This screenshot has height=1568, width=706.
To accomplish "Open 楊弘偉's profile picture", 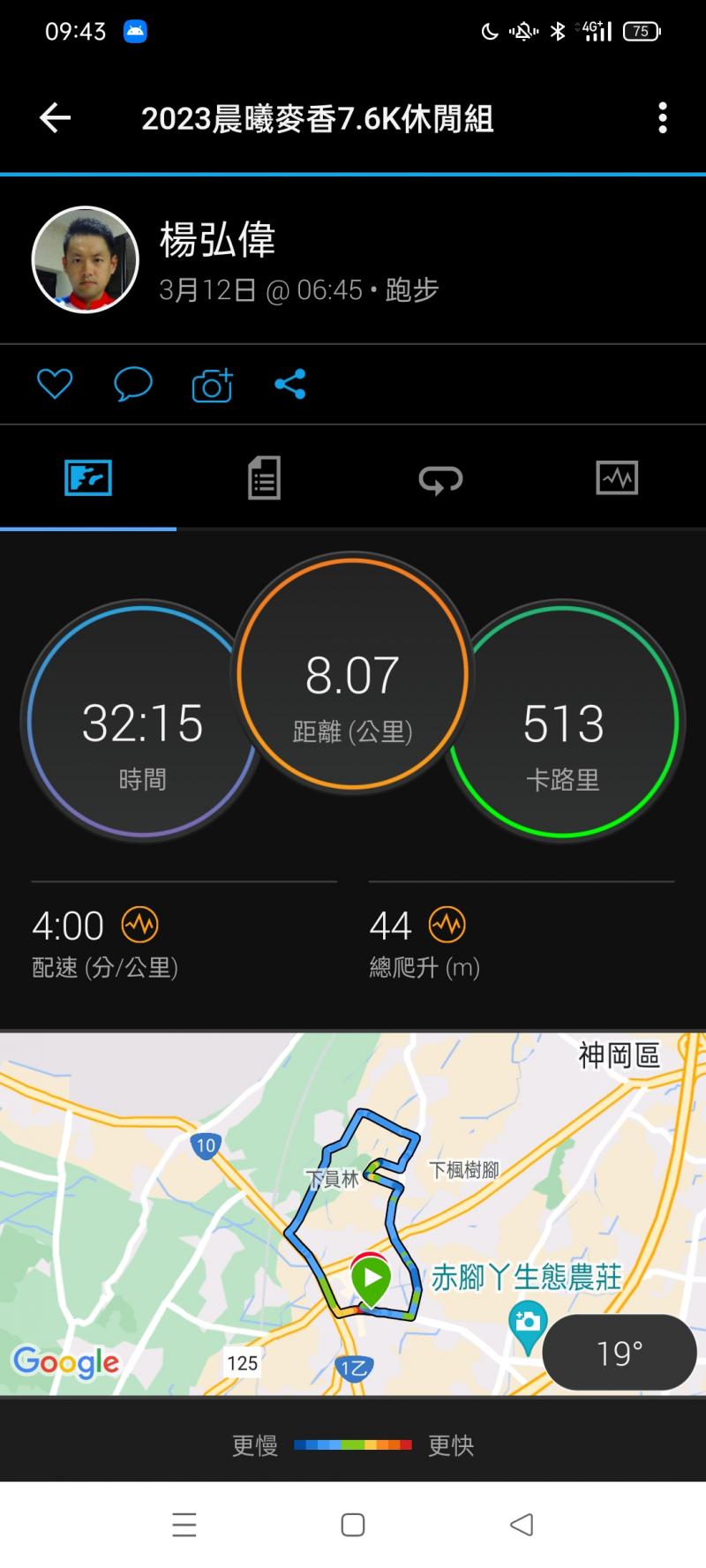I will [86, 260].
